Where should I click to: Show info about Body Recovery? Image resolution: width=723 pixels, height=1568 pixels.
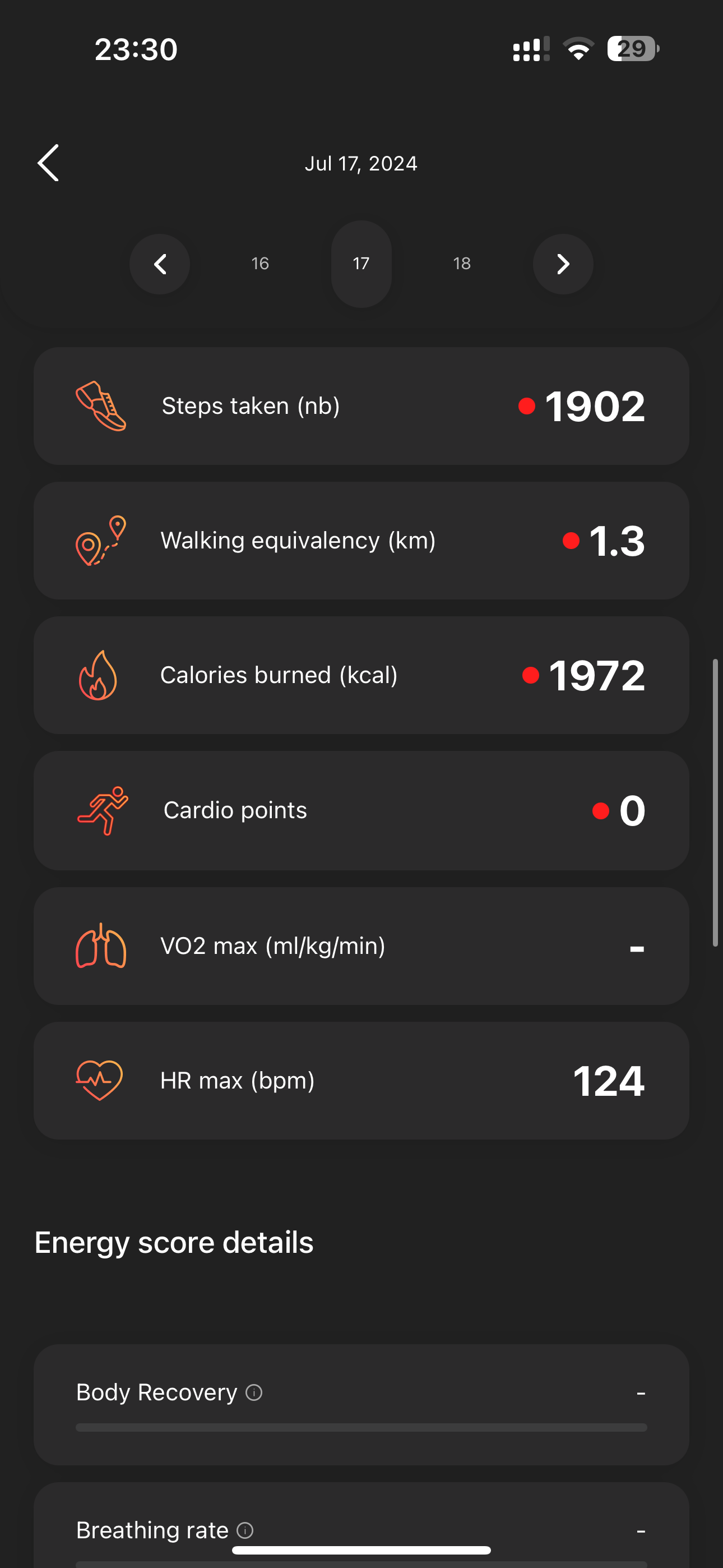click(254, 1392)
